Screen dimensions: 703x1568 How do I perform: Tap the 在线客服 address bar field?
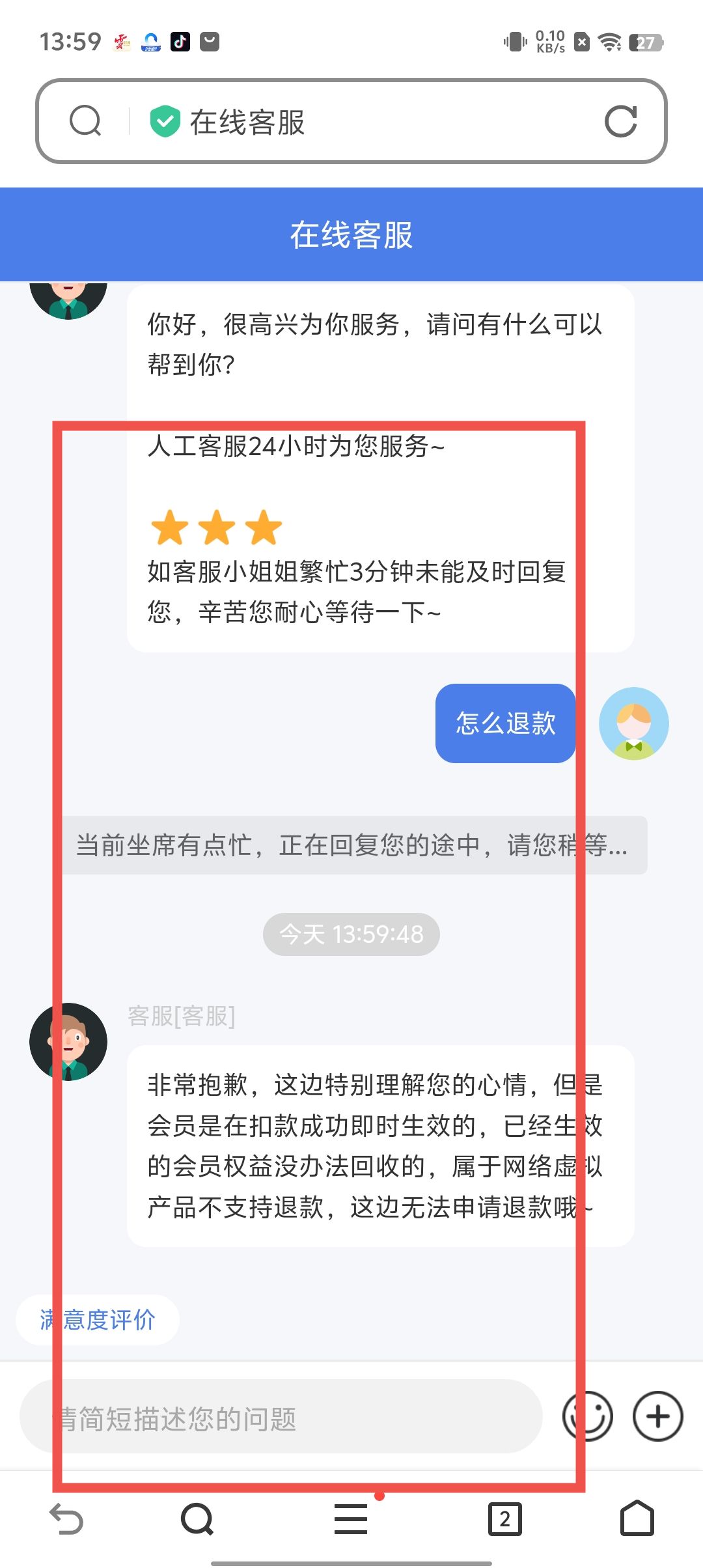(x=365, y=122)
